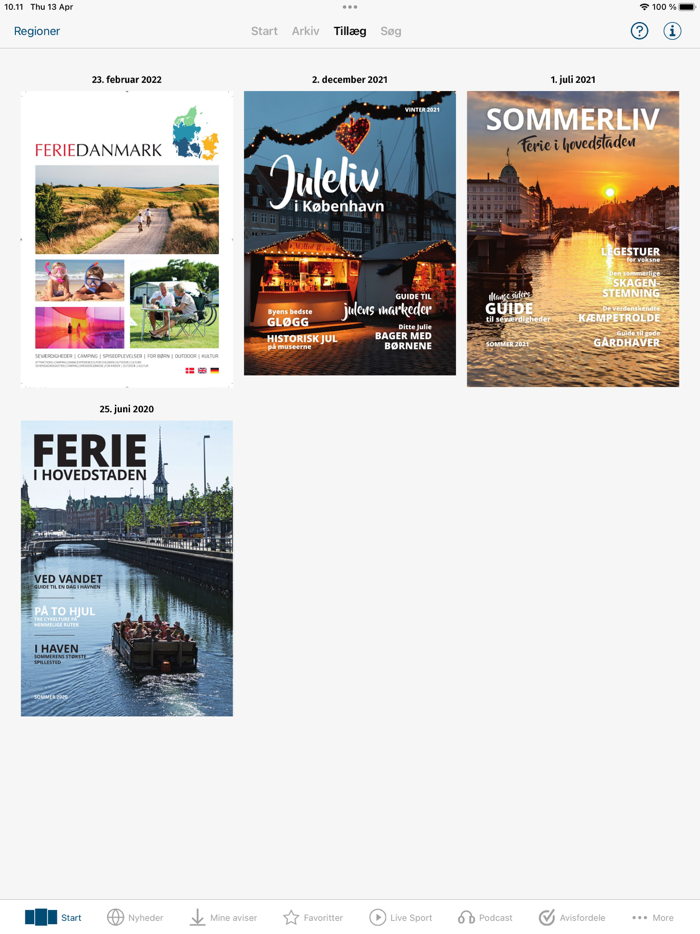This screenshot has height=934, width=700.
Task: Go to the Søg tab
Action: [391, 31]
